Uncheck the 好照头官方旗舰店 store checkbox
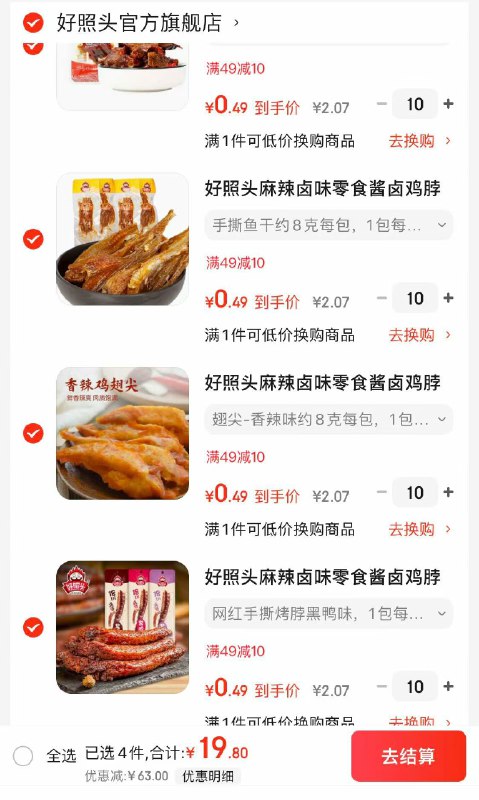The width and height of the screenshot is (479, 800). pos(33,23)
